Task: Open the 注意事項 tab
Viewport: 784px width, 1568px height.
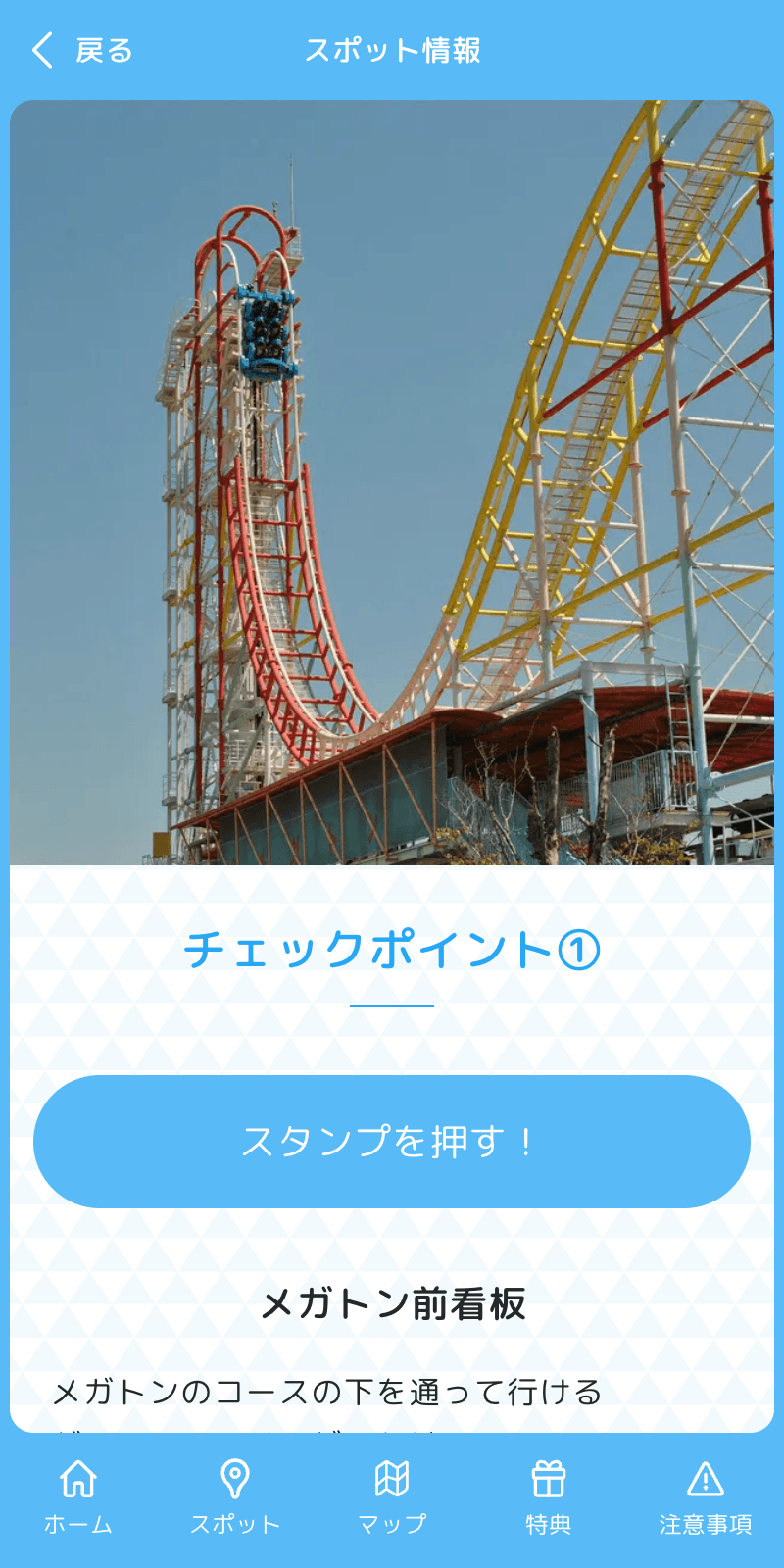Action: 706,1497
